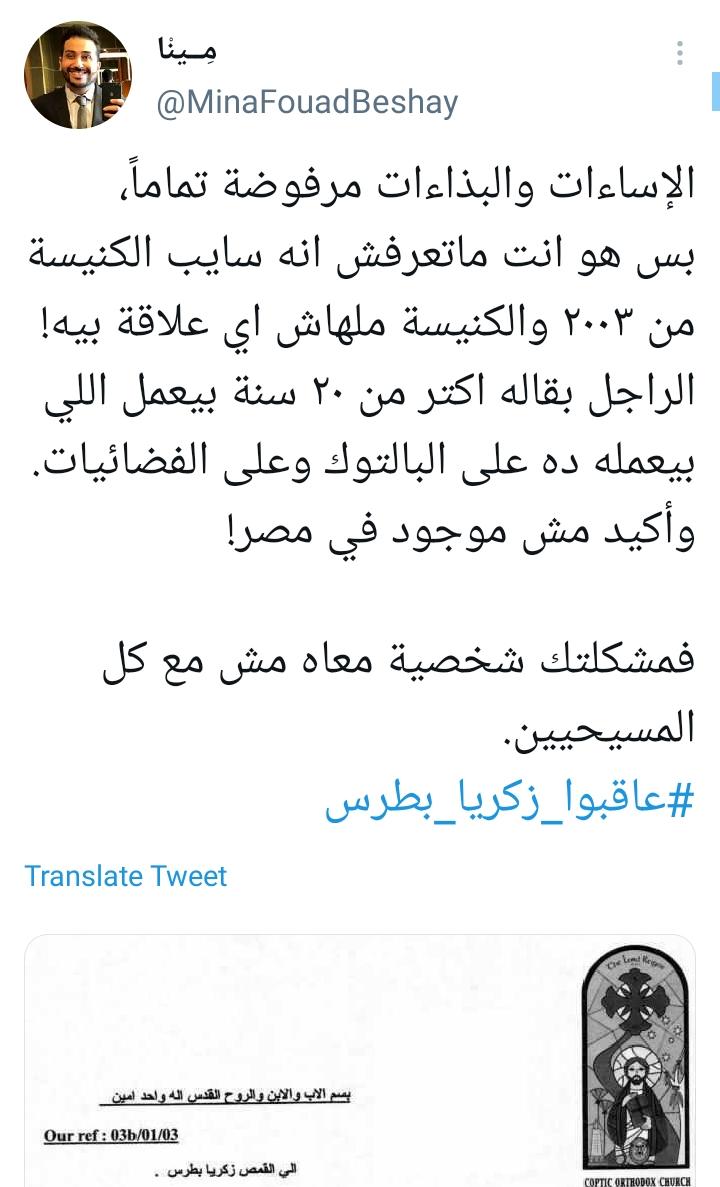Open the #عاقبوا_زكريا_بطرس hashtag
This screenshot has width=720, height=1187.
pyautogui.click(x=509, y=803)
